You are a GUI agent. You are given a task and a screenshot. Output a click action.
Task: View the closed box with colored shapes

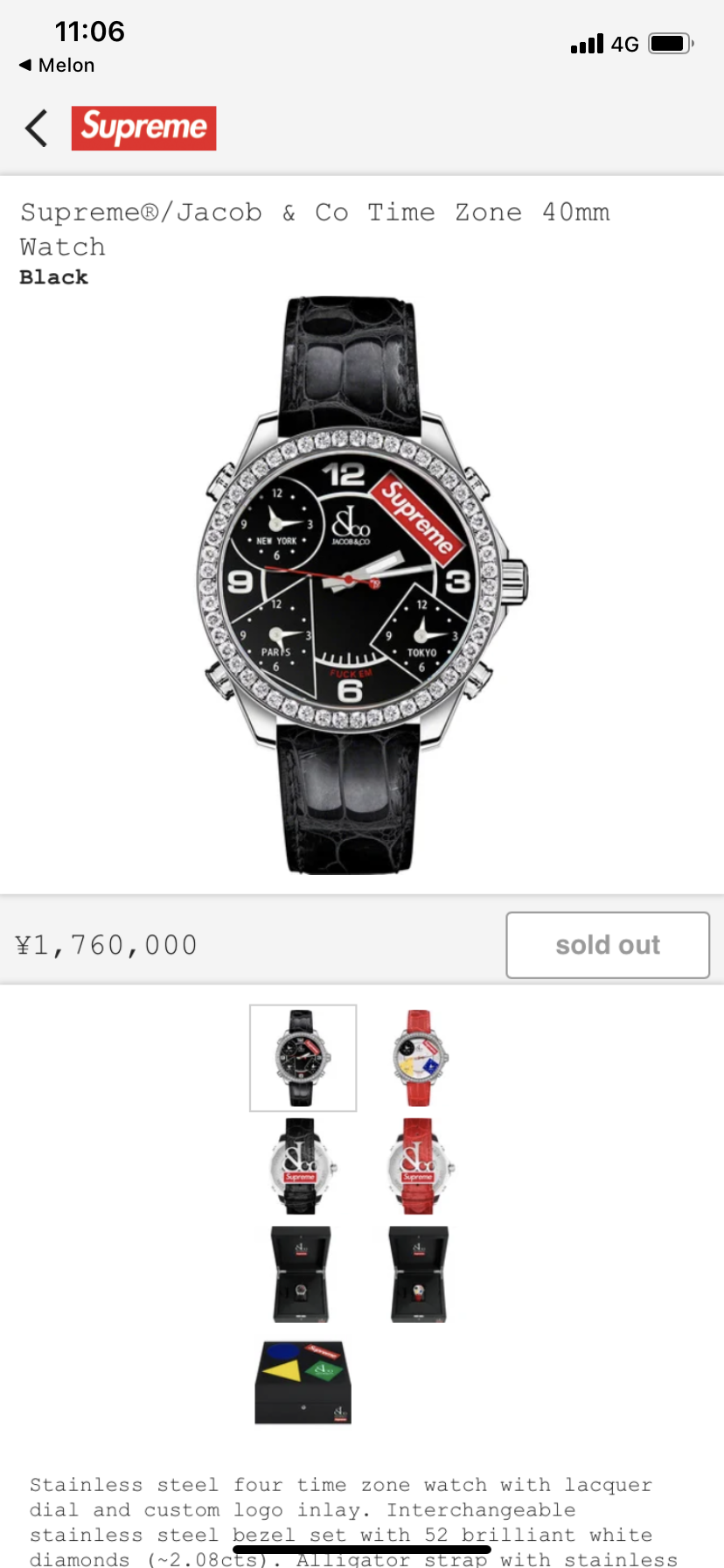click(303, 1382)
